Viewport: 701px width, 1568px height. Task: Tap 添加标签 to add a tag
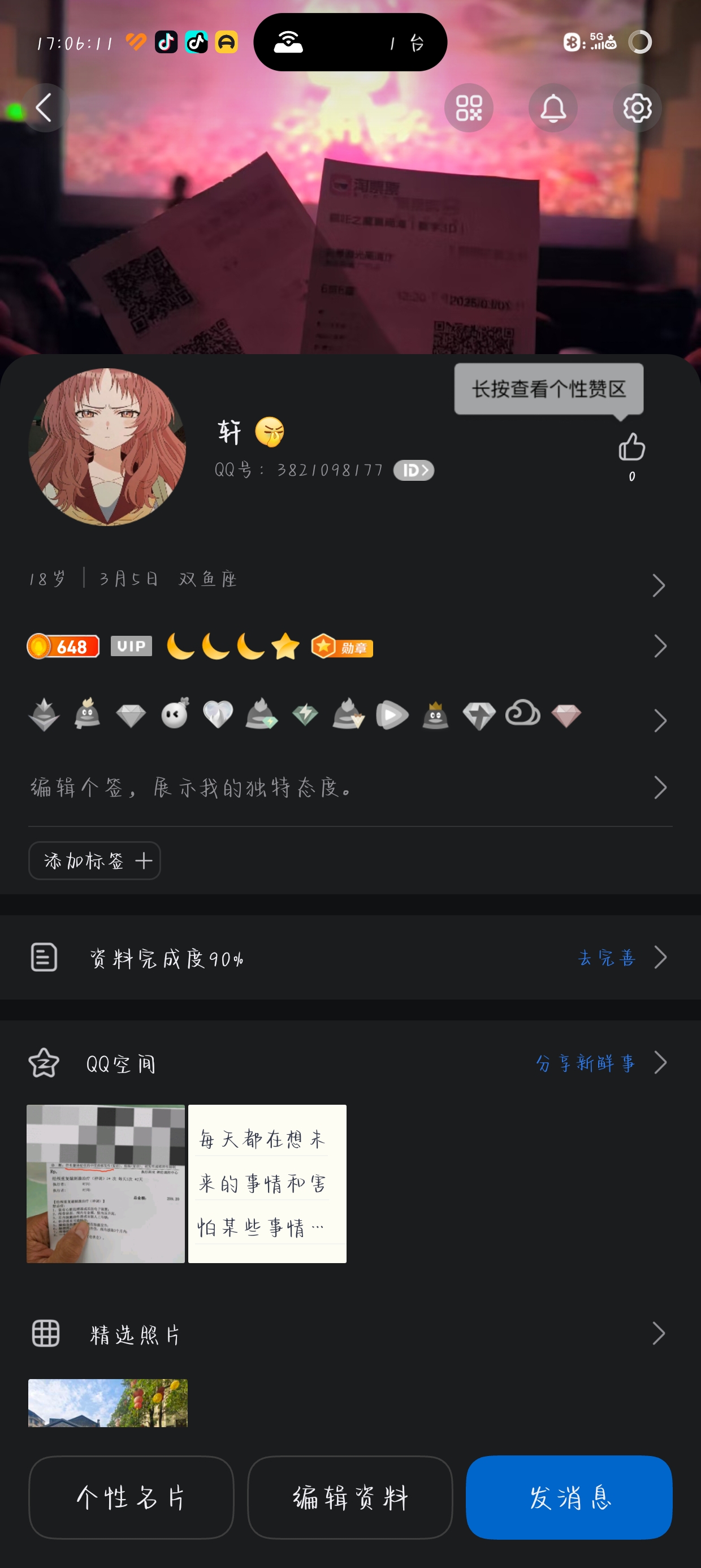[95, 861]
